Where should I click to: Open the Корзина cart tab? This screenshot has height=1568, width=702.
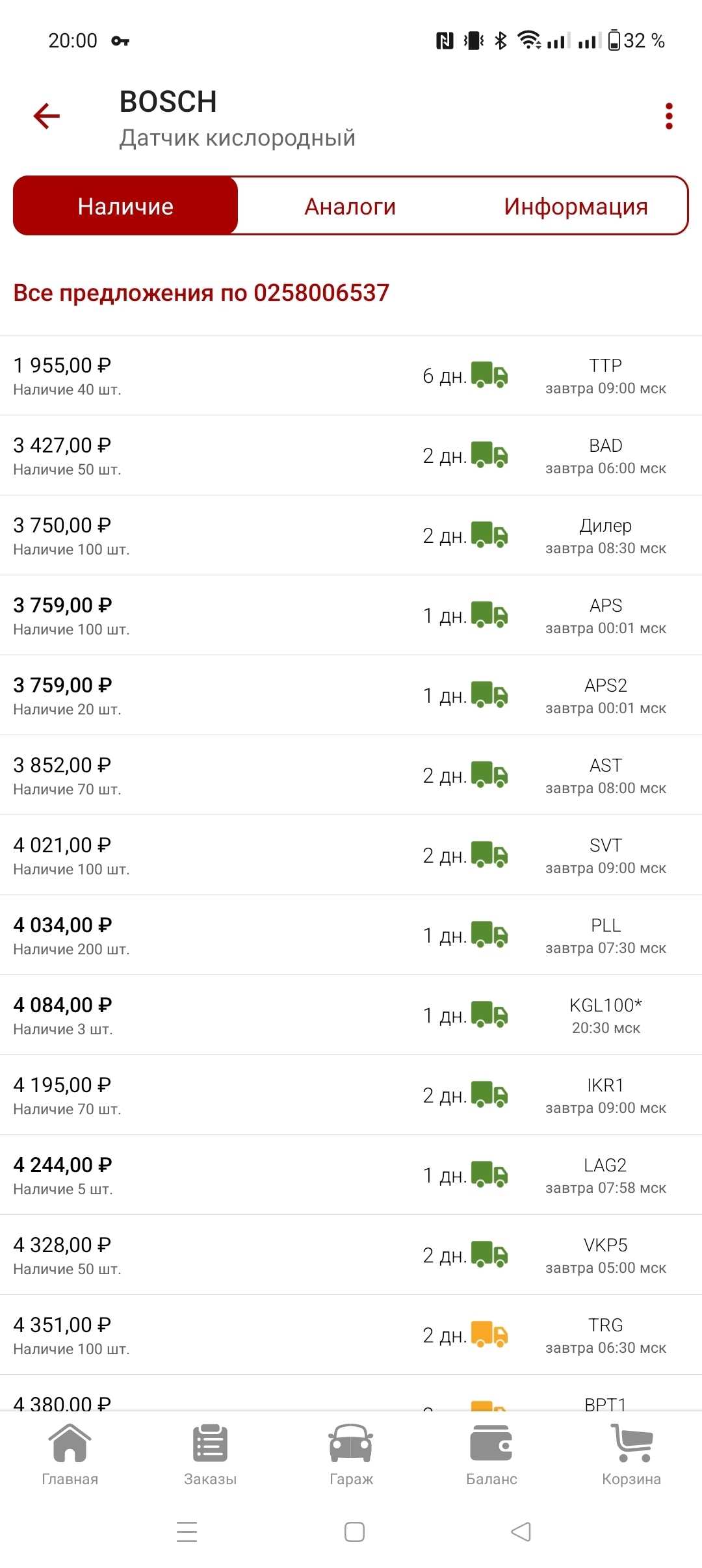[632, 1454]
